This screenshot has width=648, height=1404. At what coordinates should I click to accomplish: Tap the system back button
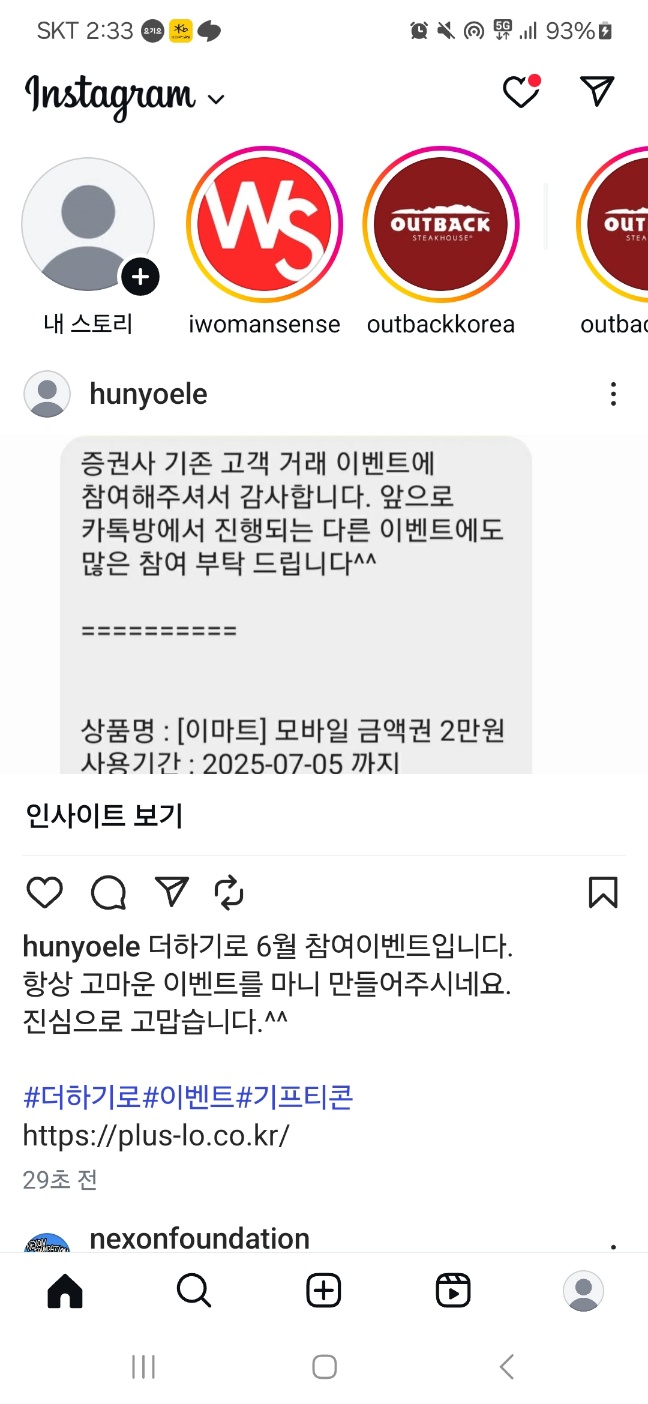coord(506,1367)
